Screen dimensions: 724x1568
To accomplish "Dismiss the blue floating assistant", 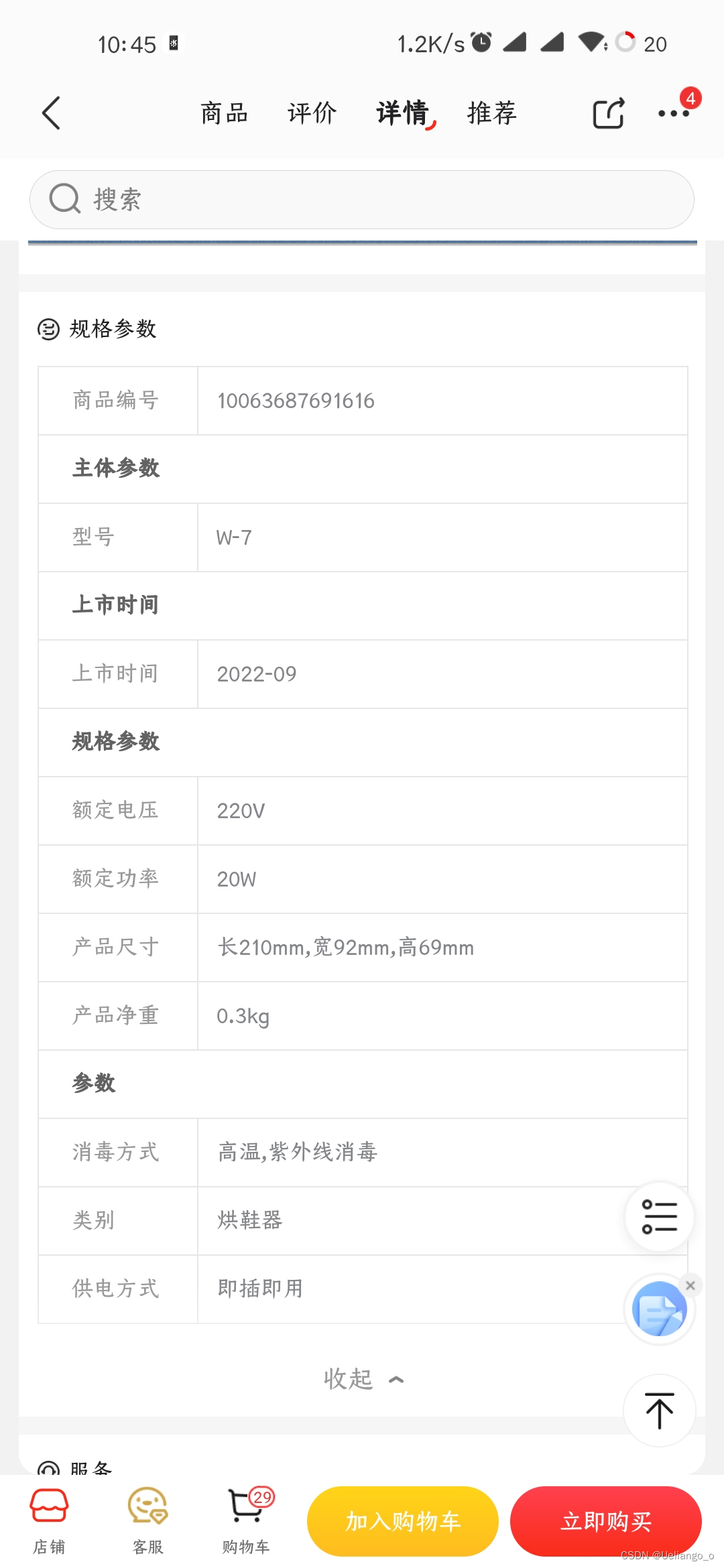I will (690, 1285).
